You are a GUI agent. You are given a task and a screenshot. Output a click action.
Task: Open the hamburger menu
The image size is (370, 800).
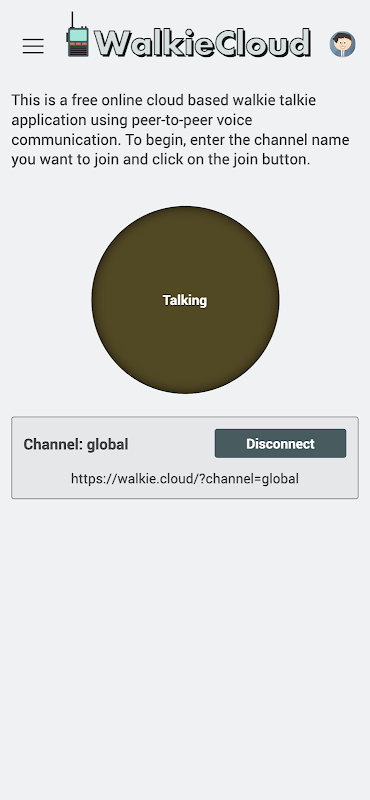[33, 46]
